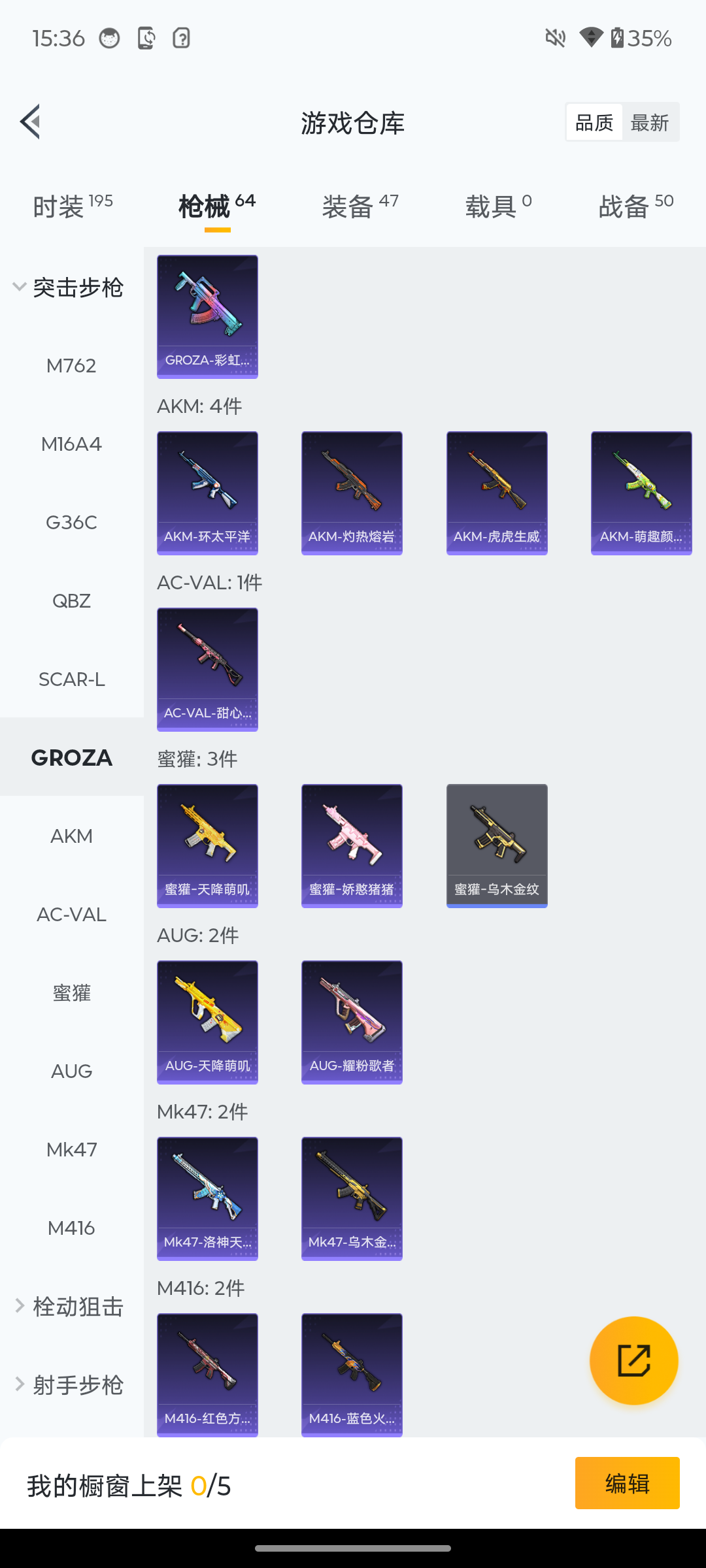
Task: Open the Mk47-洛神天 skin card
Action: tap(207, 1199)
